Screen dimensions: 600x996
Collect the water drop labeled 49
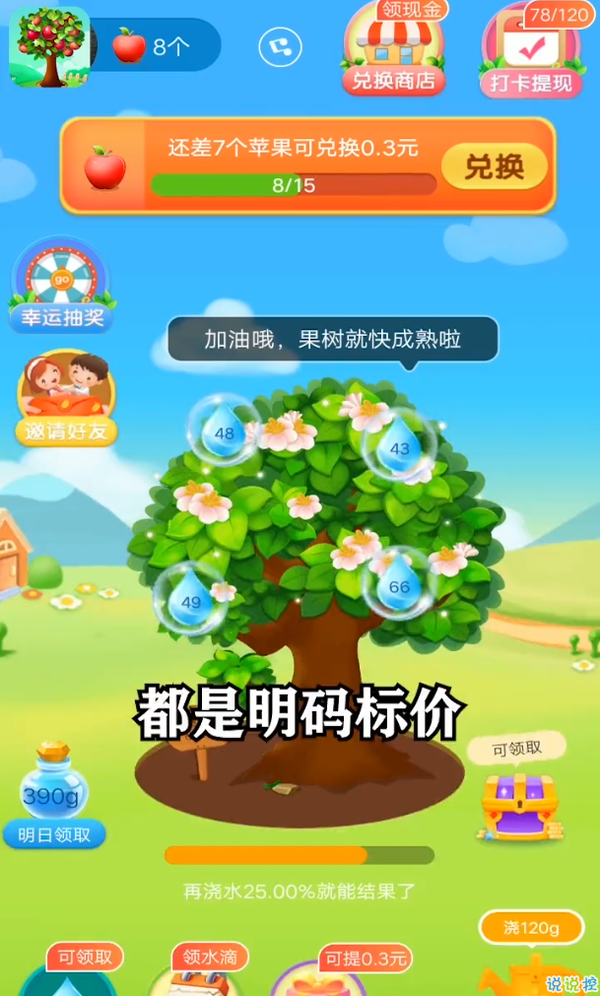pos(189,600)
